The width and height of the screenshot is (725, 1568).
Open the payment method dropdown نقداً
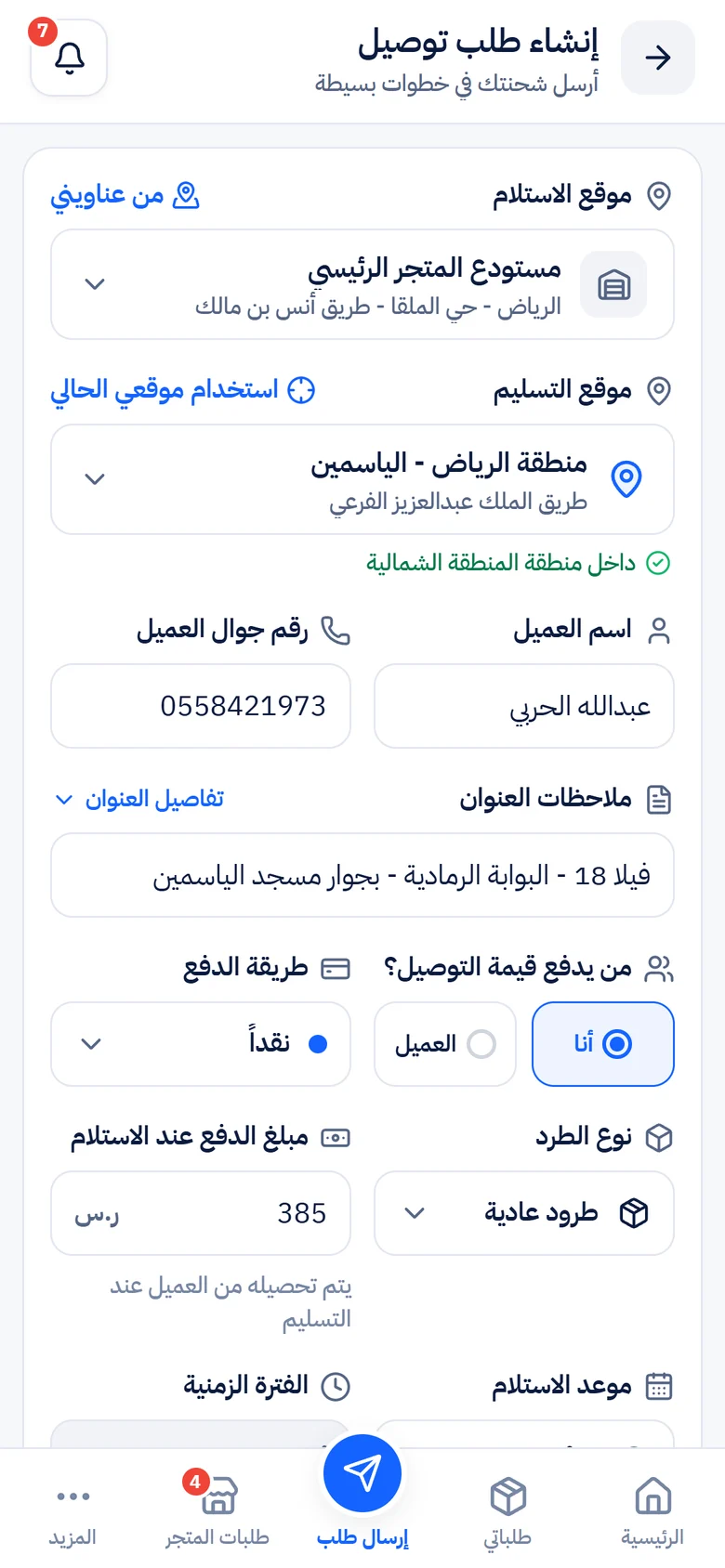[201, 1044]
